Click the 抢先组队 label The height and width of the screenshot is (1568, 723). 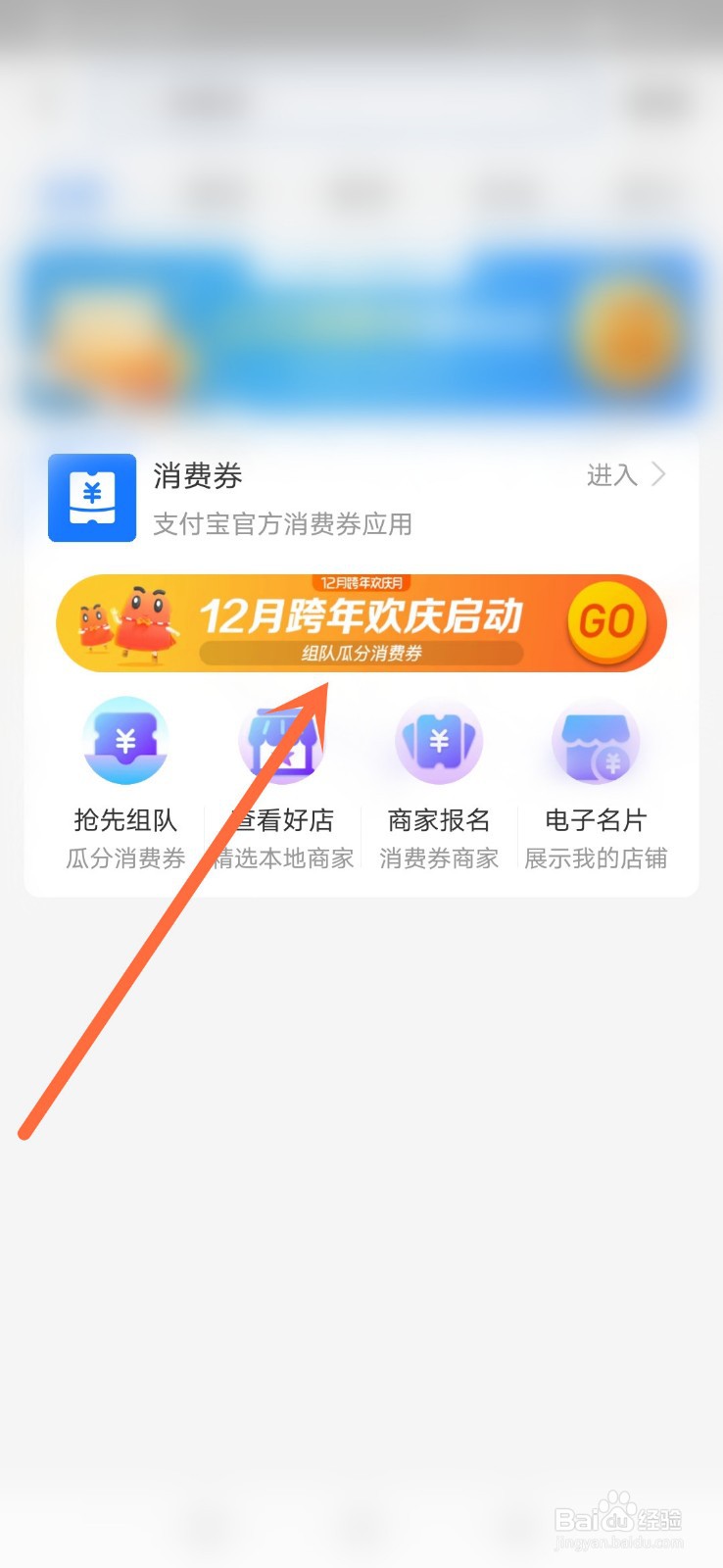coord(126,821)
